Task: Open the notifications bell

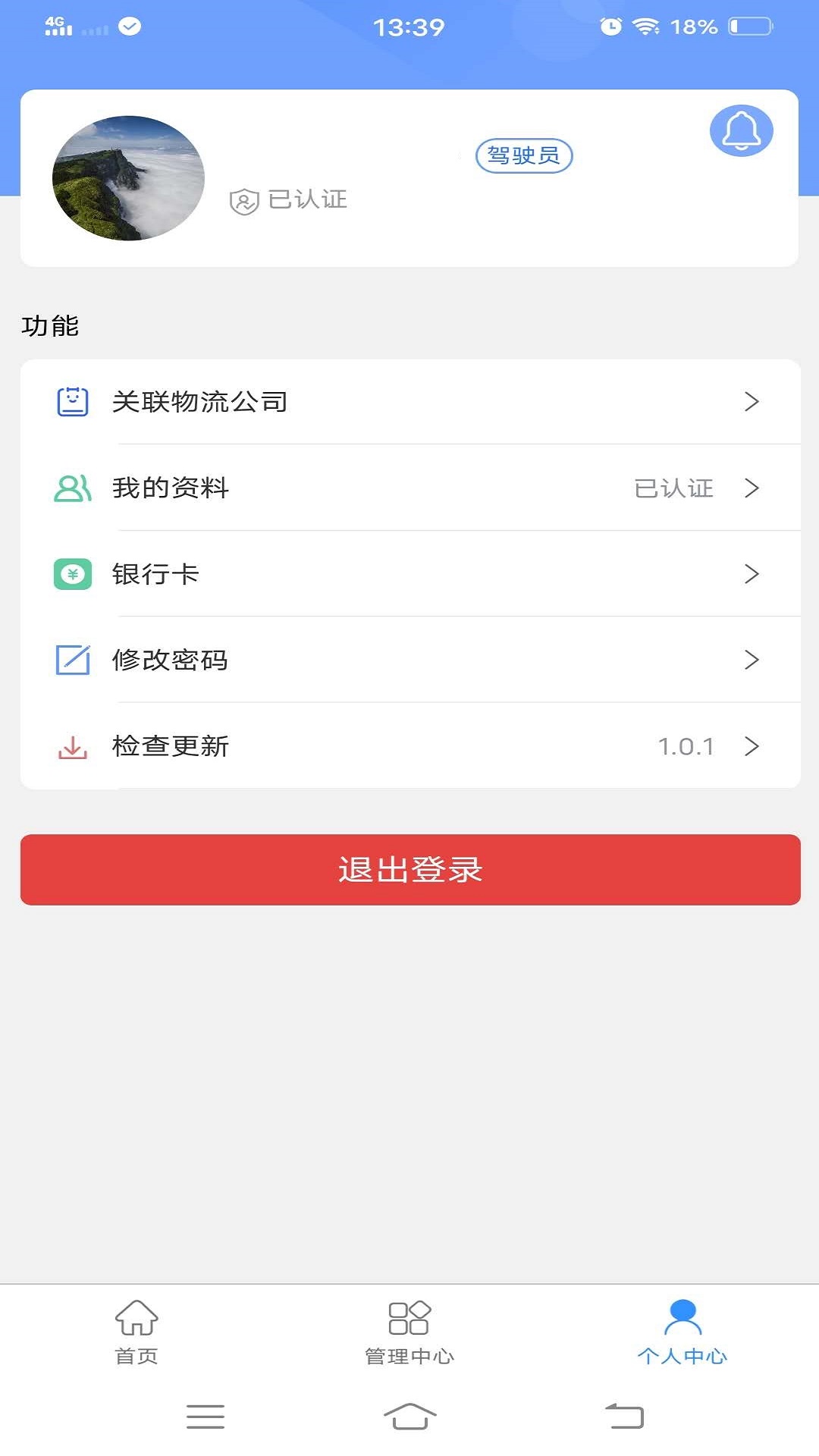Action: (x=741, y=130)
